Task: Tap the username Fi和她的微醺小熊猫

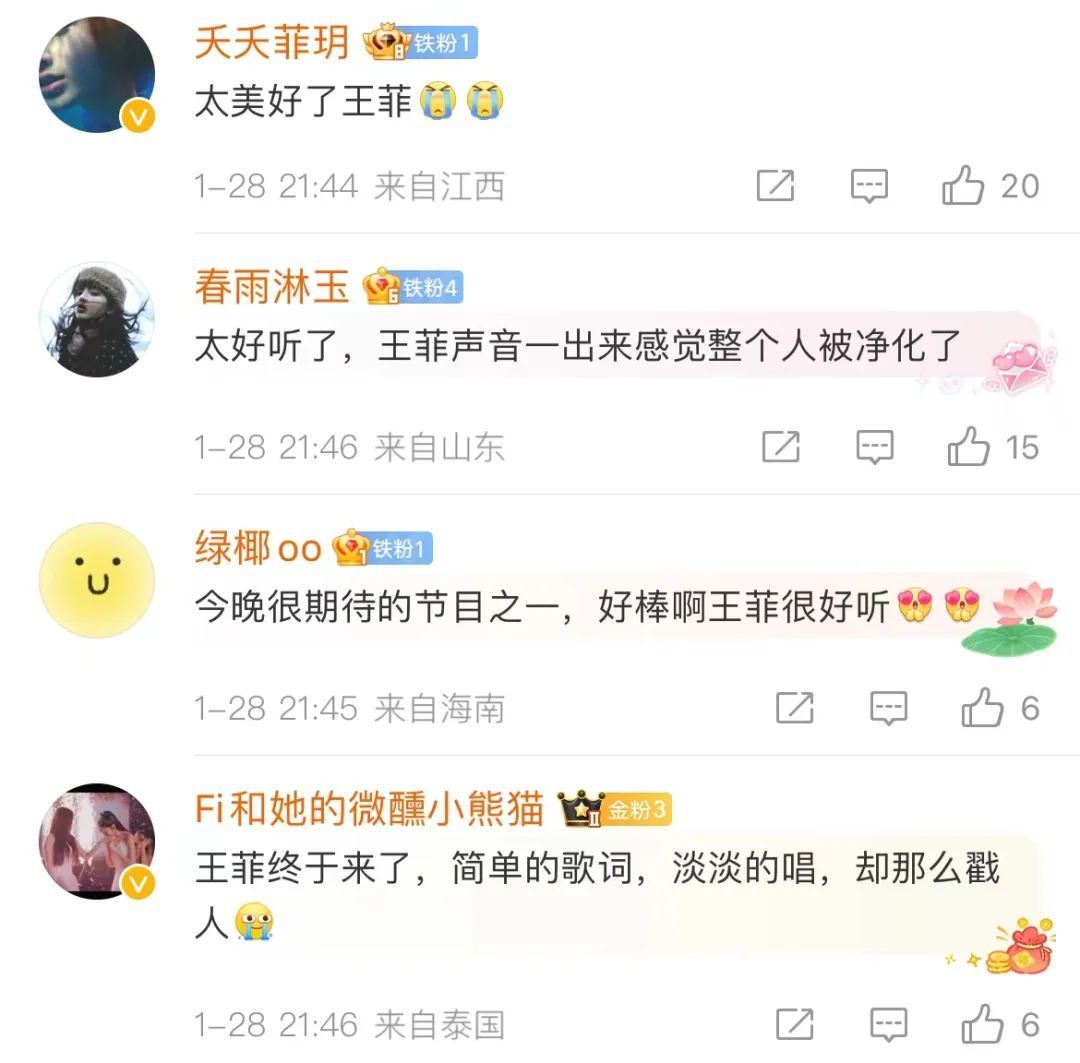Action: pyautogui.click(x=369, y=810)
